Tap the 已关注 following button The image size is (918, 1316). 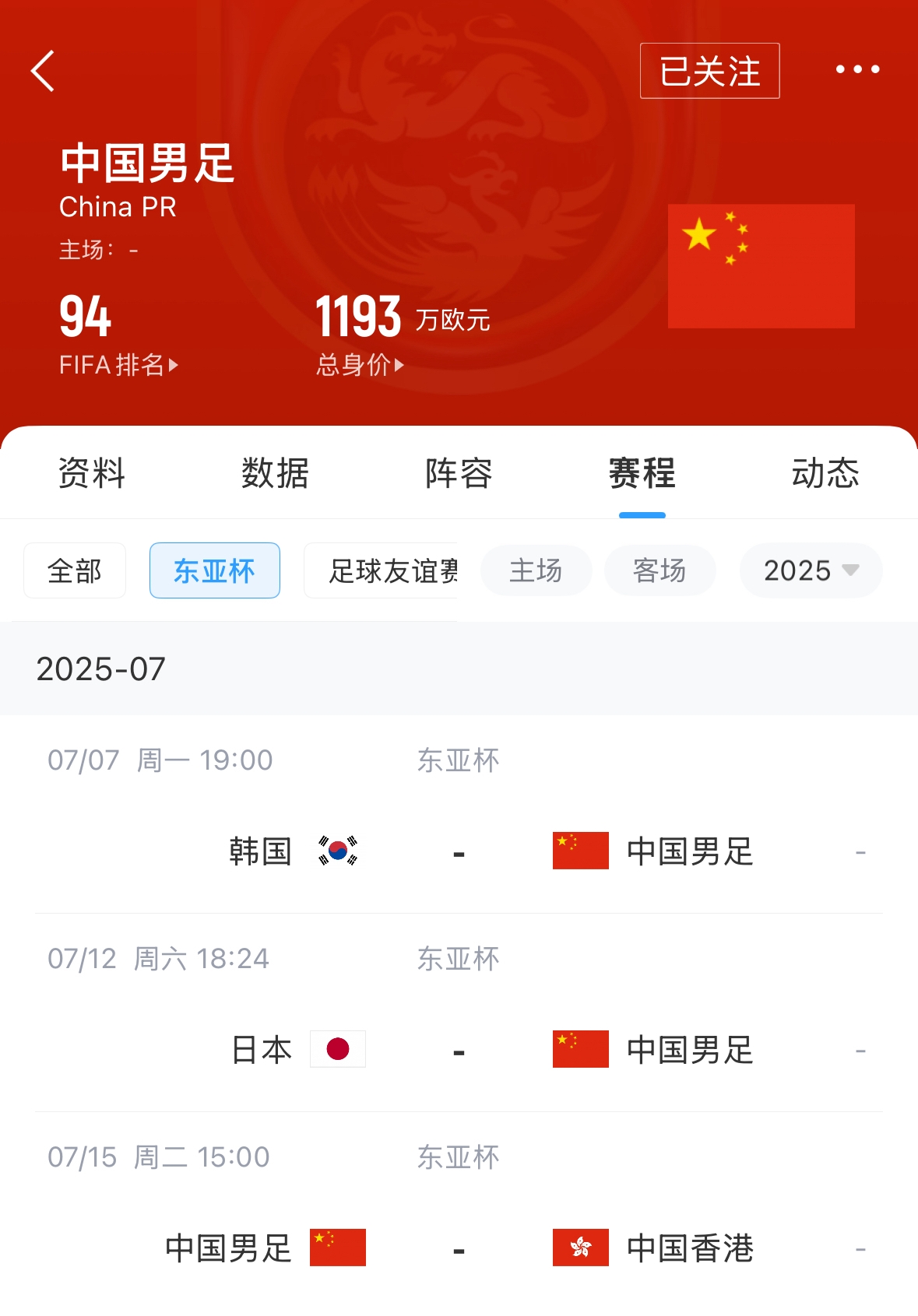(709, 71)
